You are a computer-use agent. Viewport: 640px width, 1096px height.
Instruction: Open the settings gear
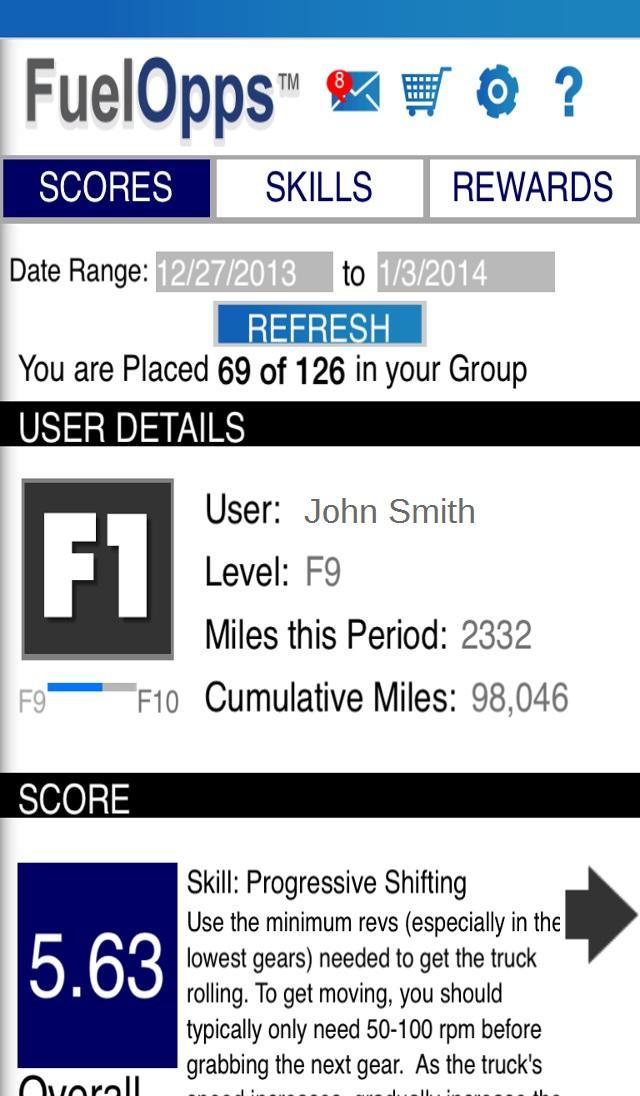click(x=497, y=92)
